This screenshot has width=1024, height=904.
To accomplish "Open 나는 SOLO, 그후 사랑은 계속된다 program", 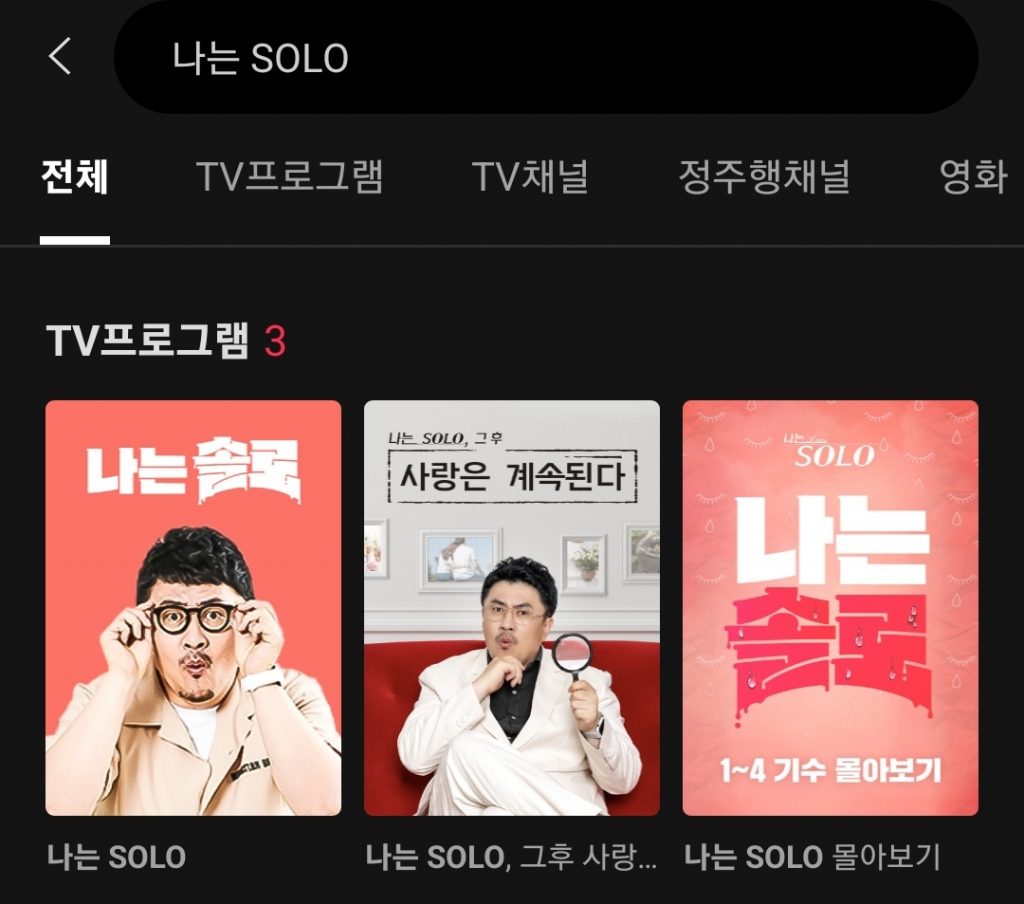I will [x=511, y=608].
